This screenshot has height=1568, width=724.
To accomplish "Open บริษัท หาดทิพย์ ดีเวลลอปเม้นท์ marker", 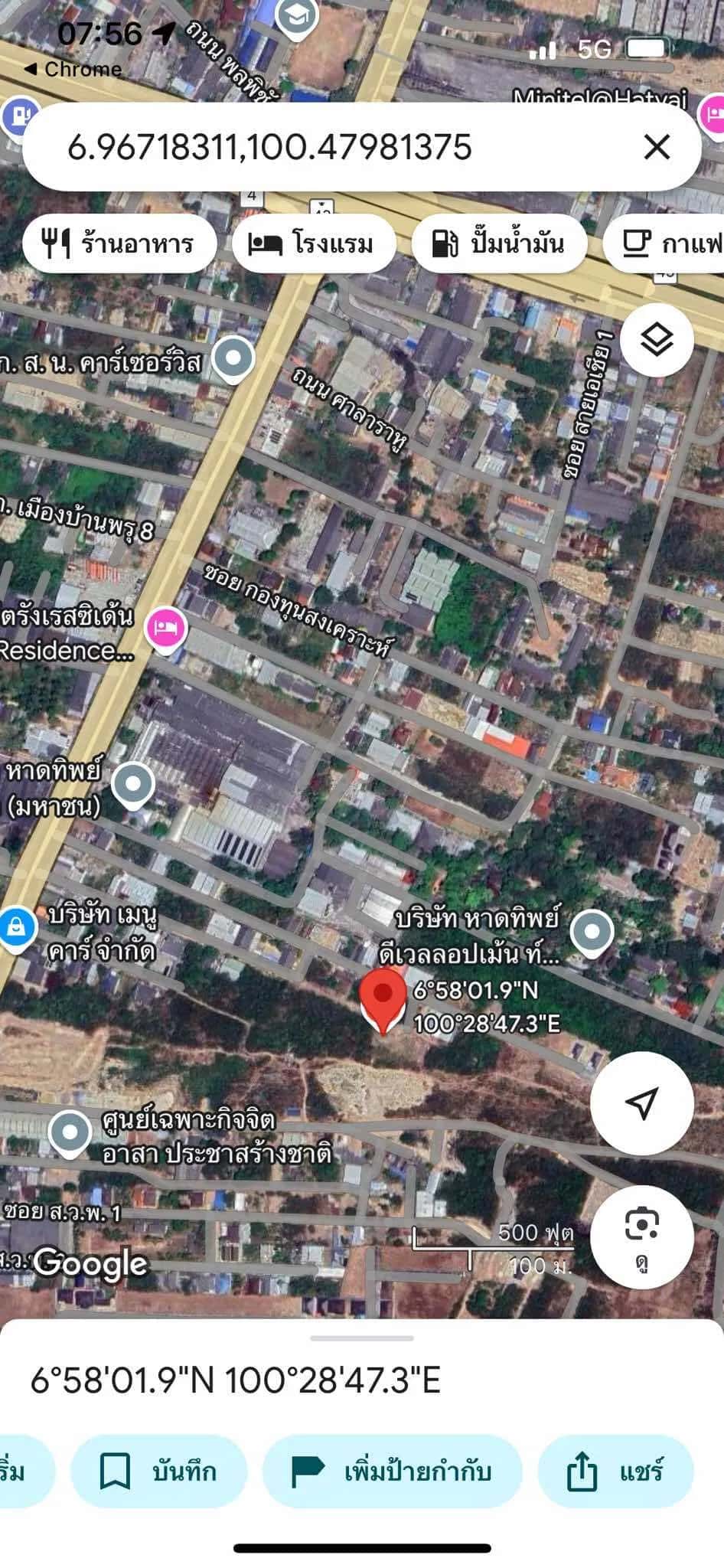I will (x=592, y=932).
